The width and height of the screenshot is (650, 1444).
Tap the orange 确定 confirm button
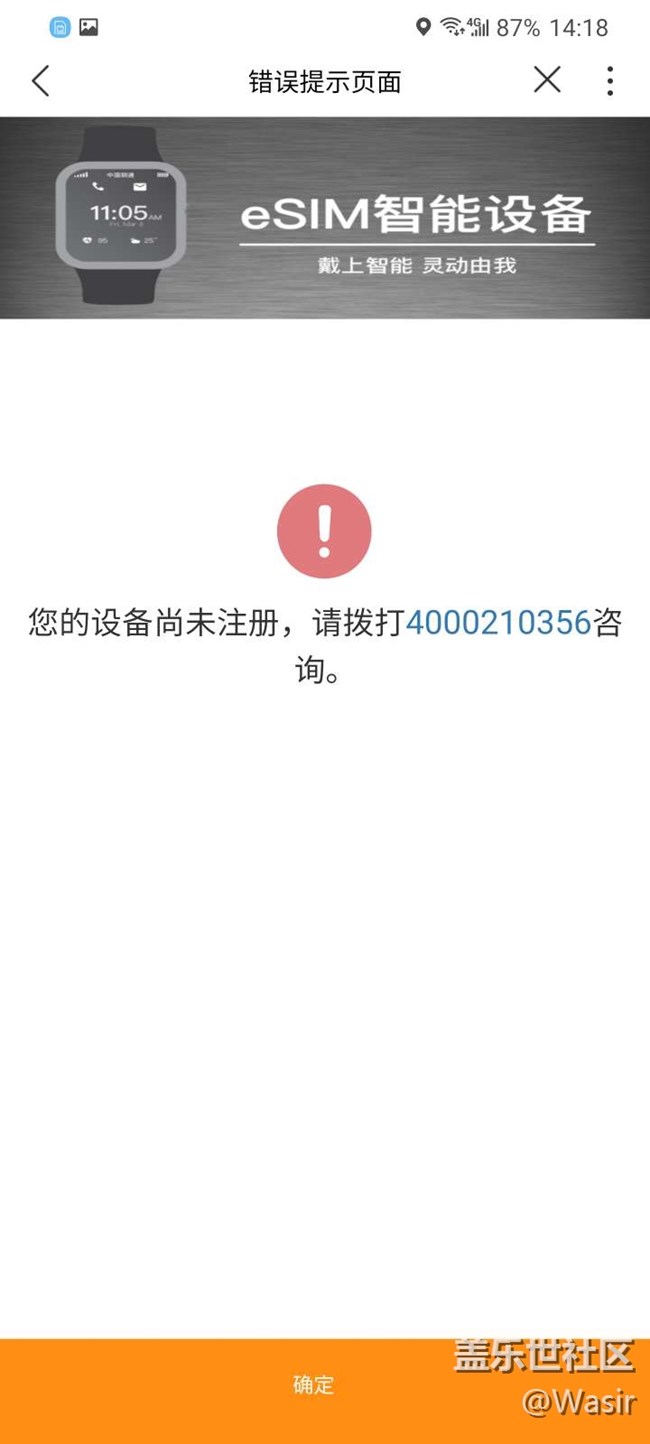click(314, 1385)
